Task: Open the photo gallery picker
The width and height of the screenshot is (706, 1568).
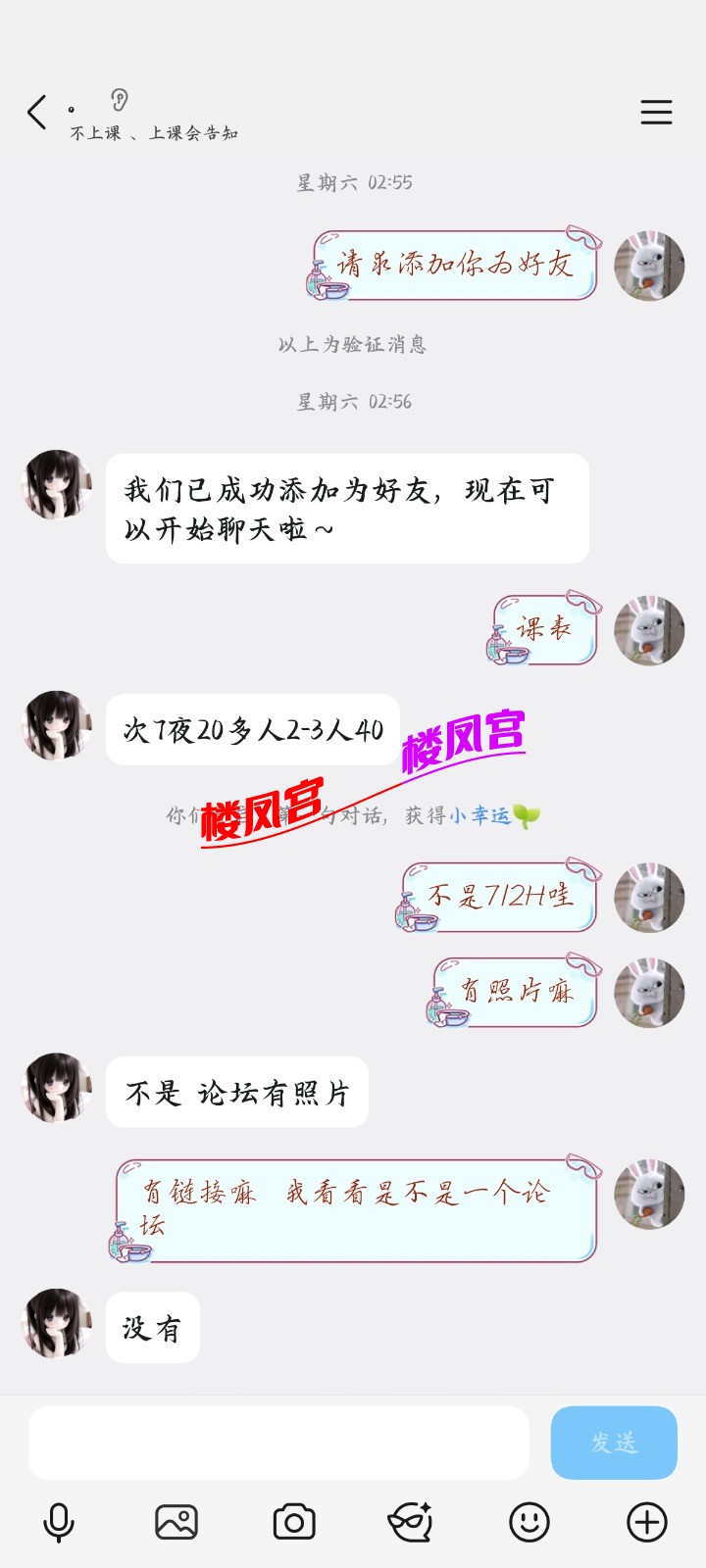Action: coord(176,1523)
